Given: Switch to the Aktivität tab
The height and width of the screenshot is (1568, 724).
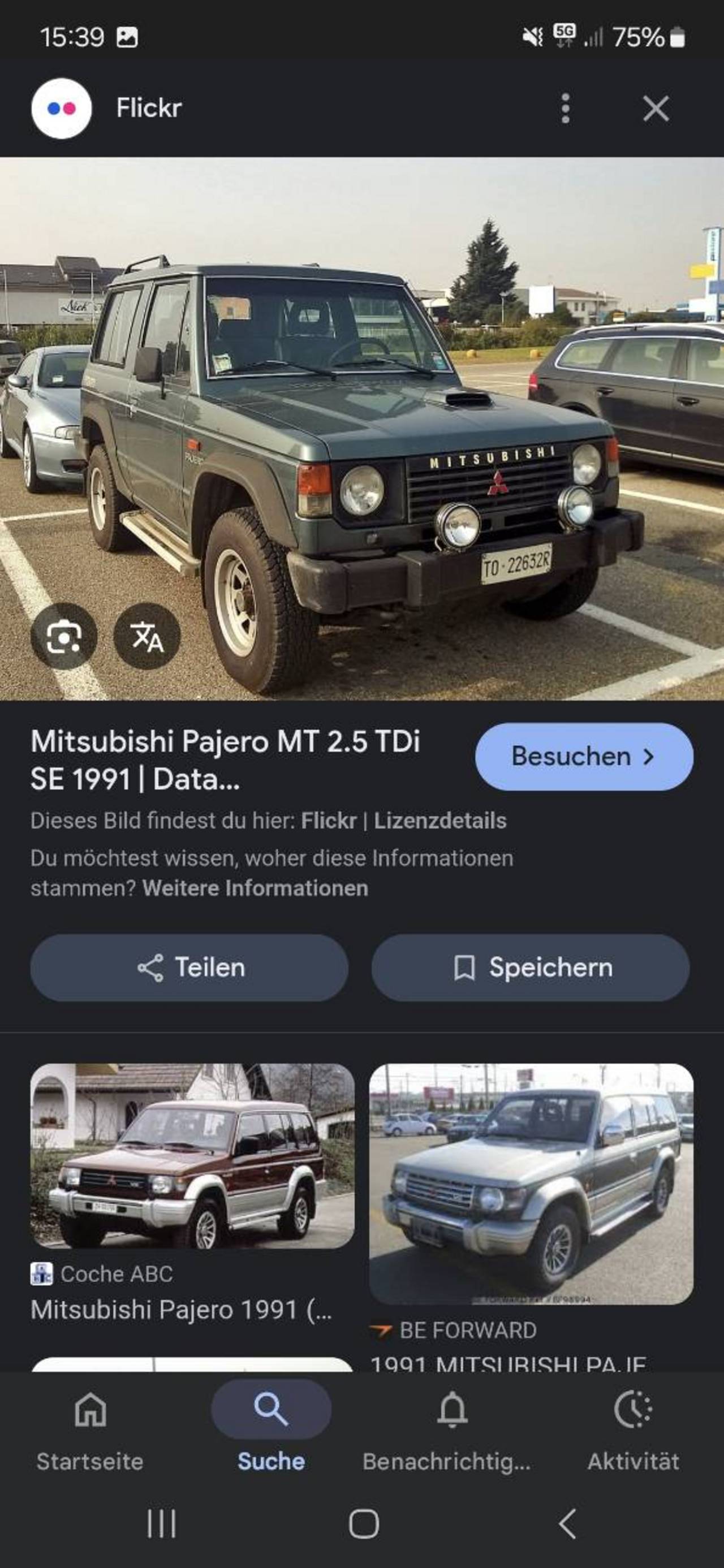Looking at the screenshot, I should 633,1431.
